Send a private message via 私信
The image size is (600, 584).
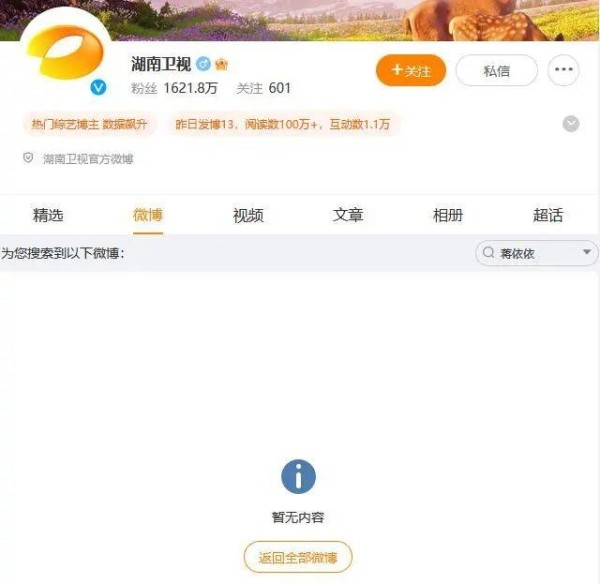pos(496,70)
